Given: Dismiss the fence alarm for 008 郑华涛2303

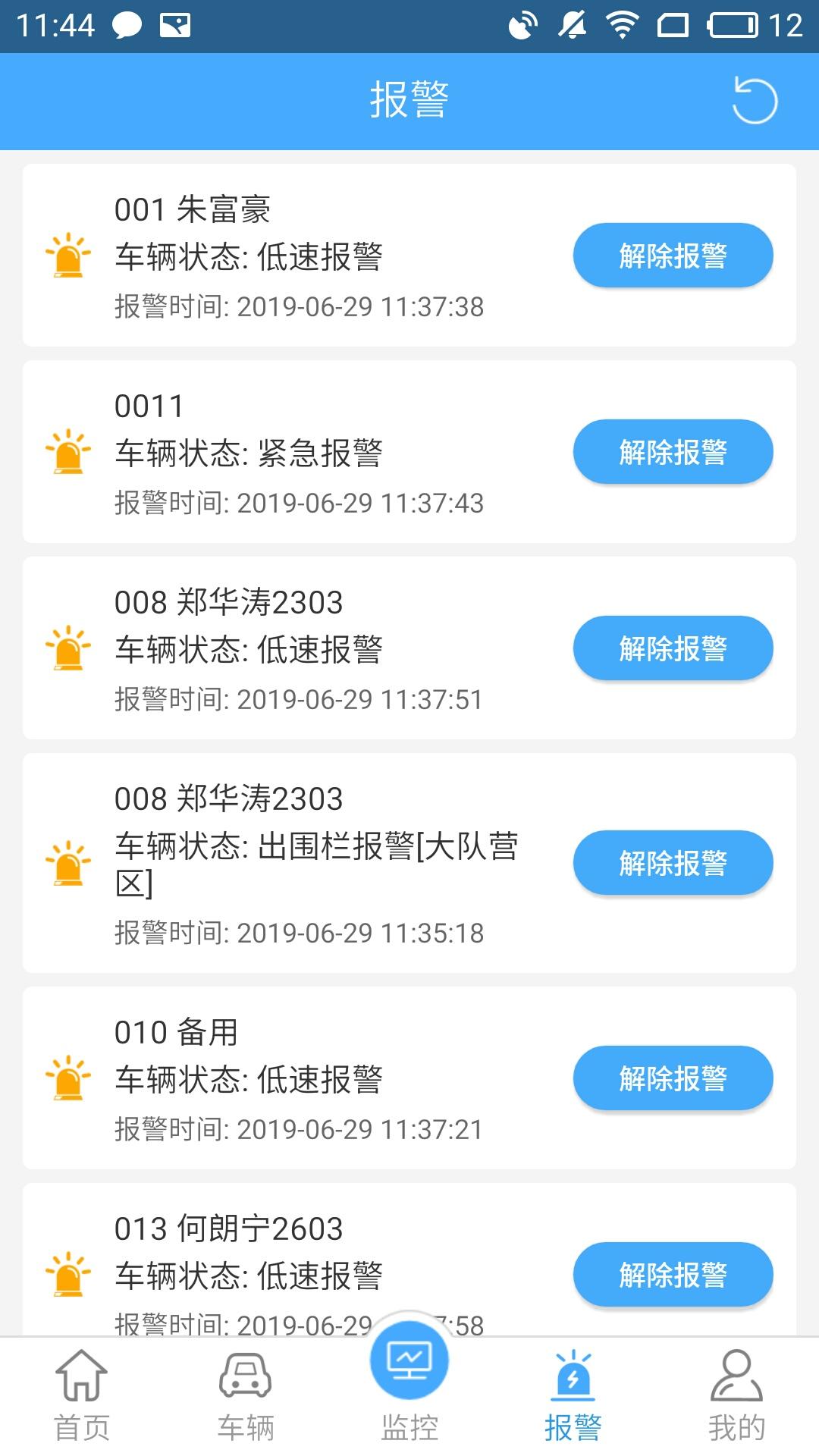Looking at the screenshot, I should pyautogui.click(x=672, y=863).
